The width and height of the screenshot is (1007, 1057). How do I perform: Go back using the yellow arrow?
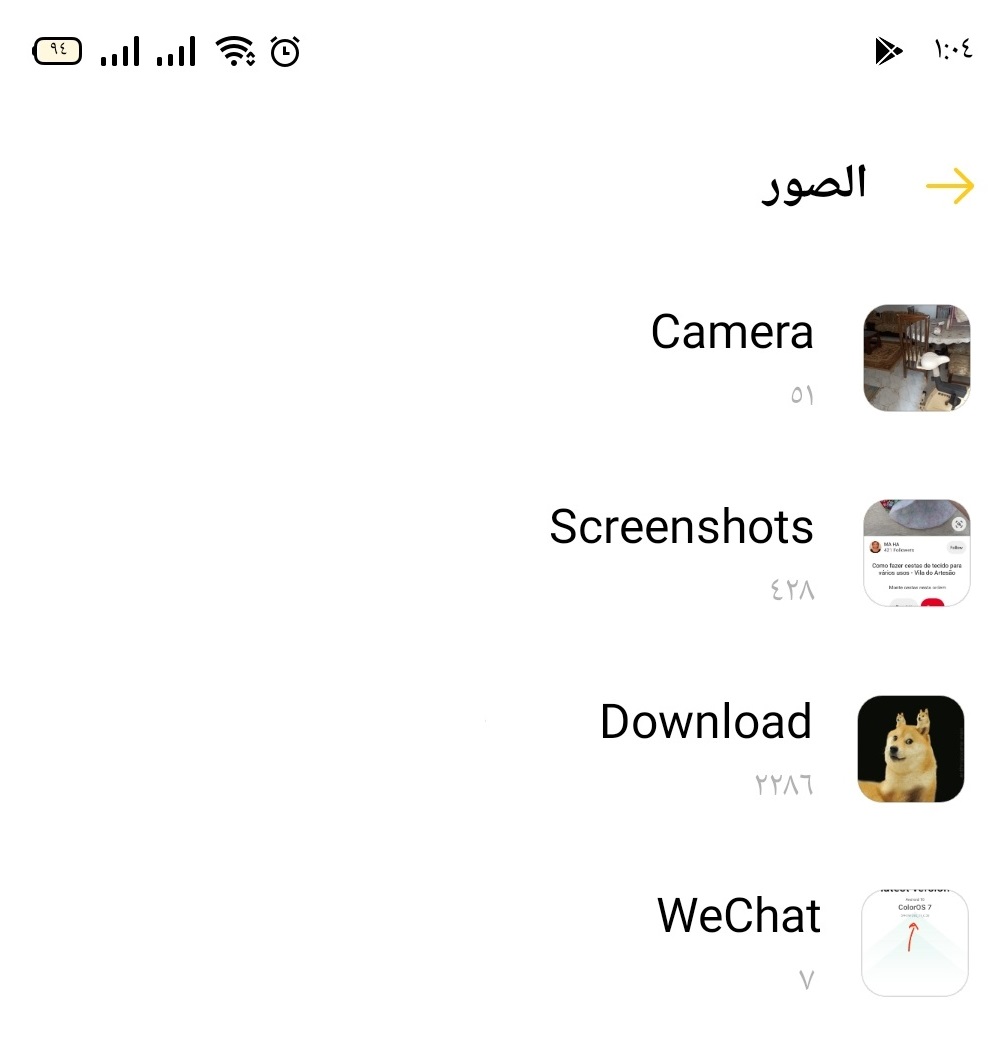(949, 186)
